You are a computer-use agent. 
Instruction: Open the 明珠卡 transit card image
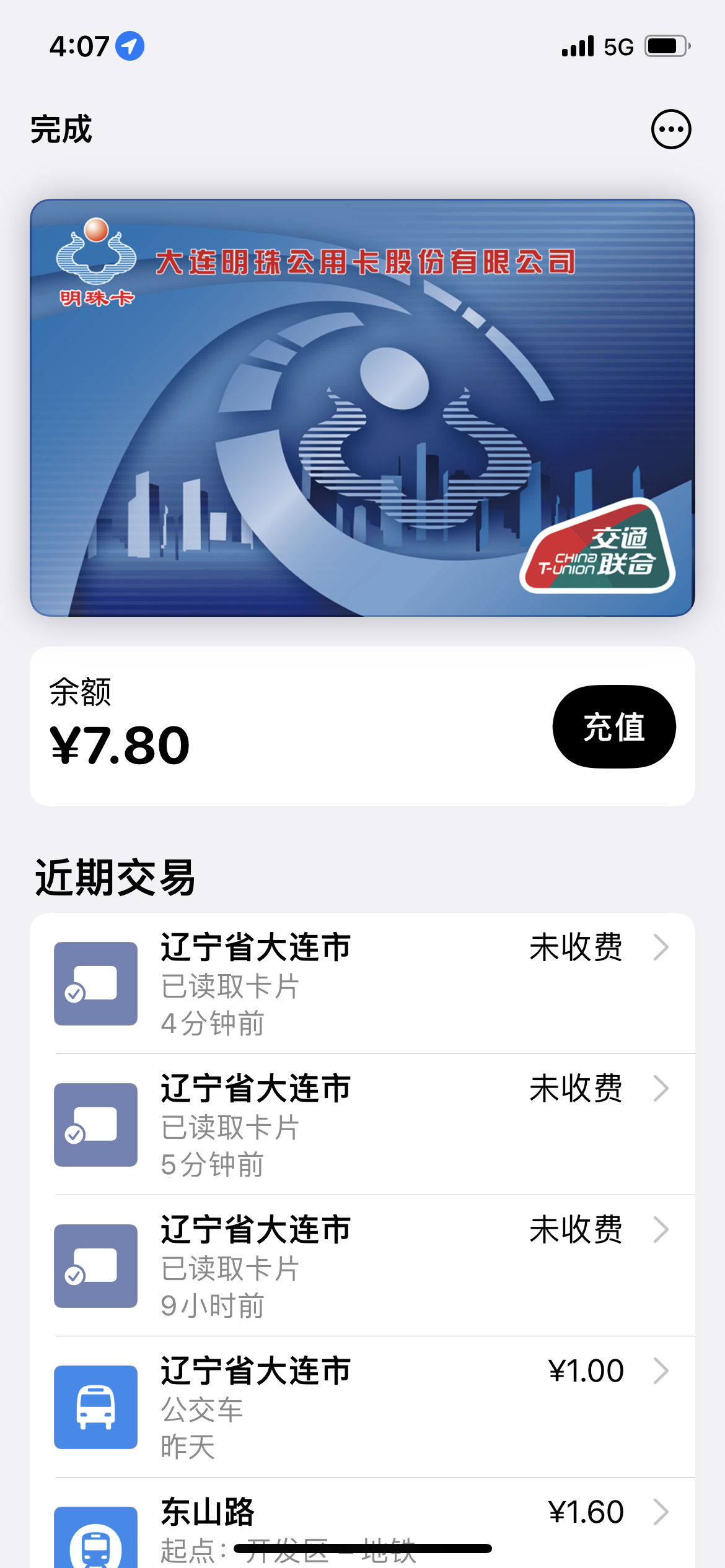click(362, 407)
